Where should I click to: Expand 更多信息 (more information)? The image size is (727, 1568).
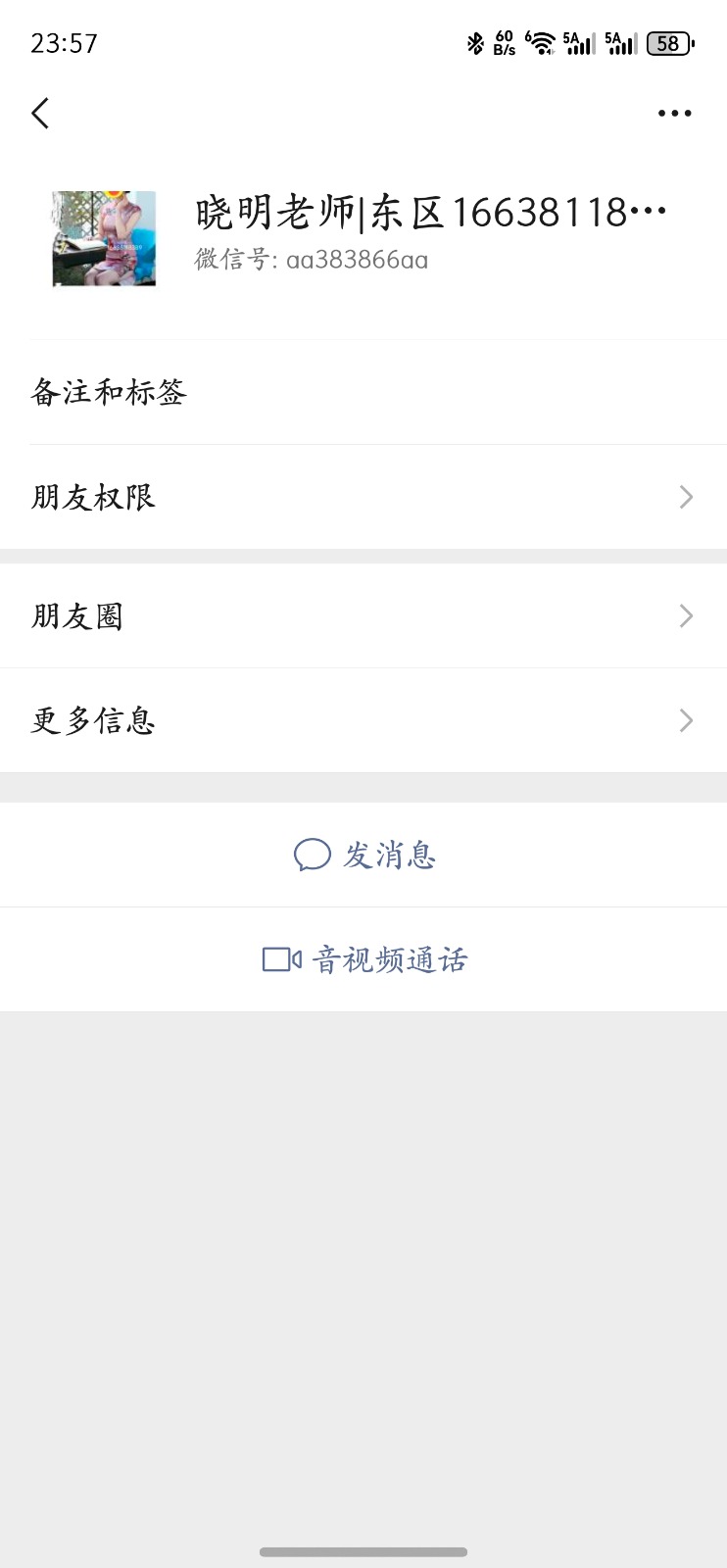(363, 720)
